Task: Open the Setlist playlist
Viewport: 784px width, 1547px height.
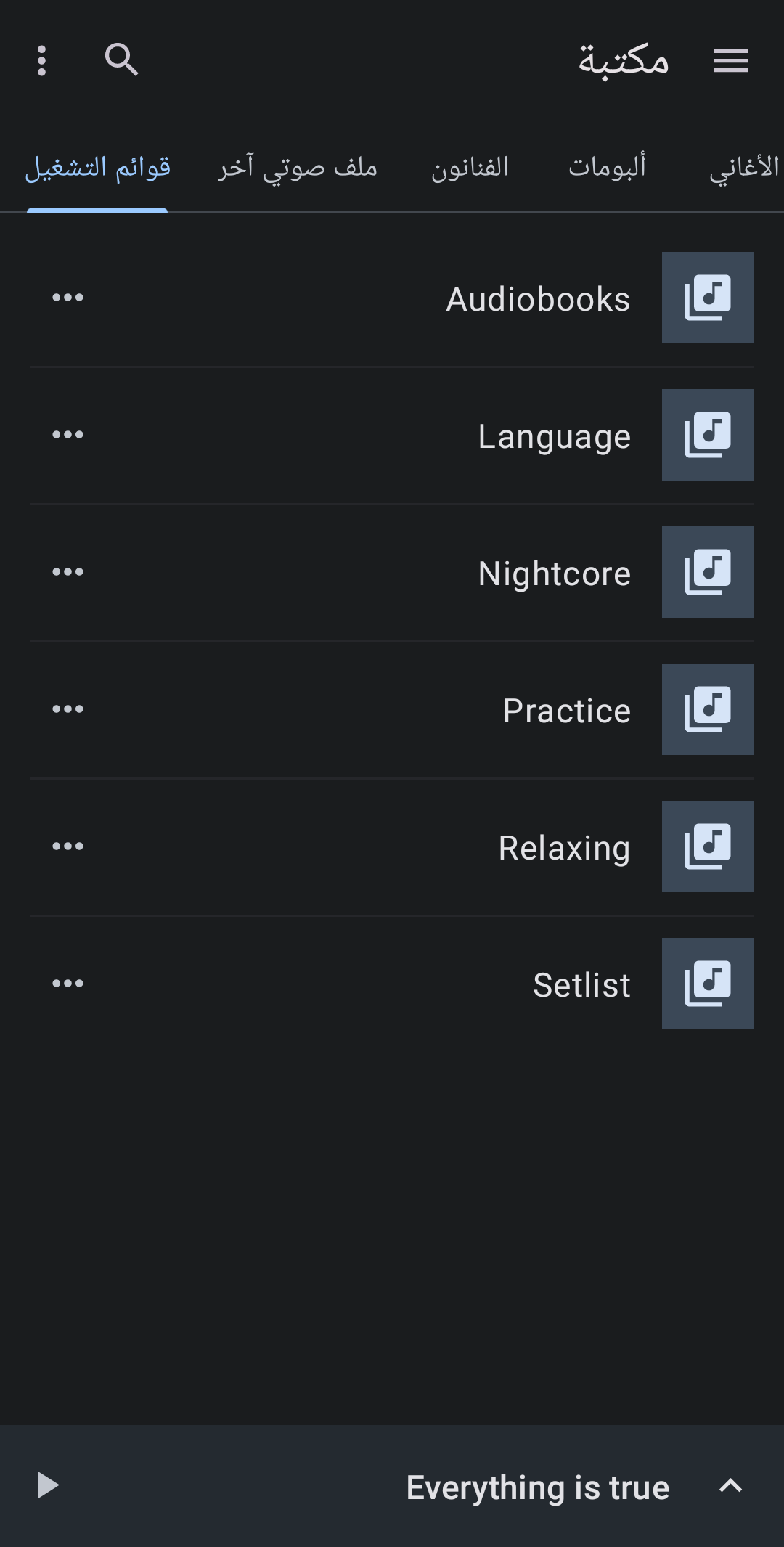Action: click(392, 984)
